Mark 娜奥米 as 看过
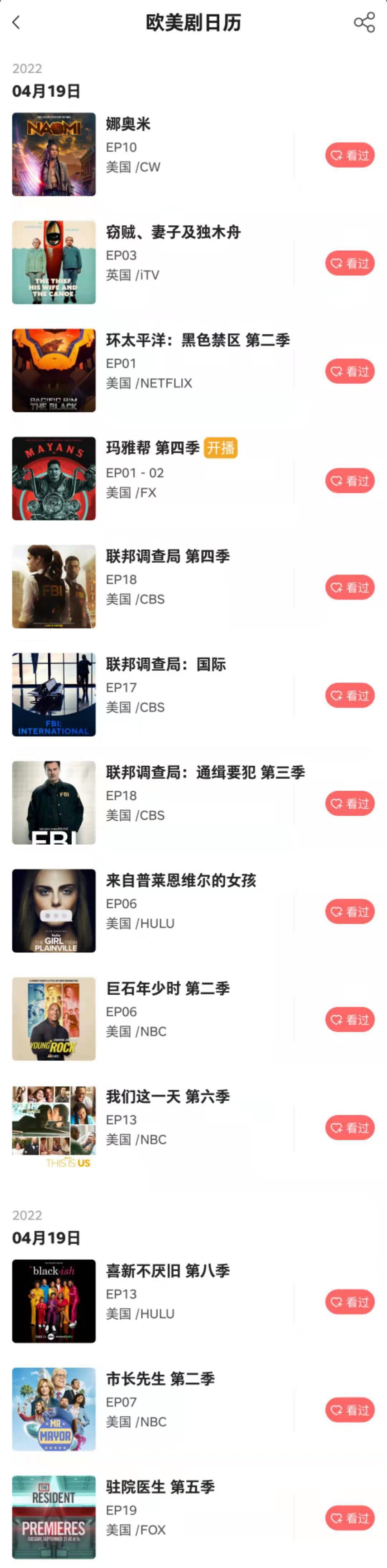Viewport: 387px width, 1568px height. coord(349,155)
